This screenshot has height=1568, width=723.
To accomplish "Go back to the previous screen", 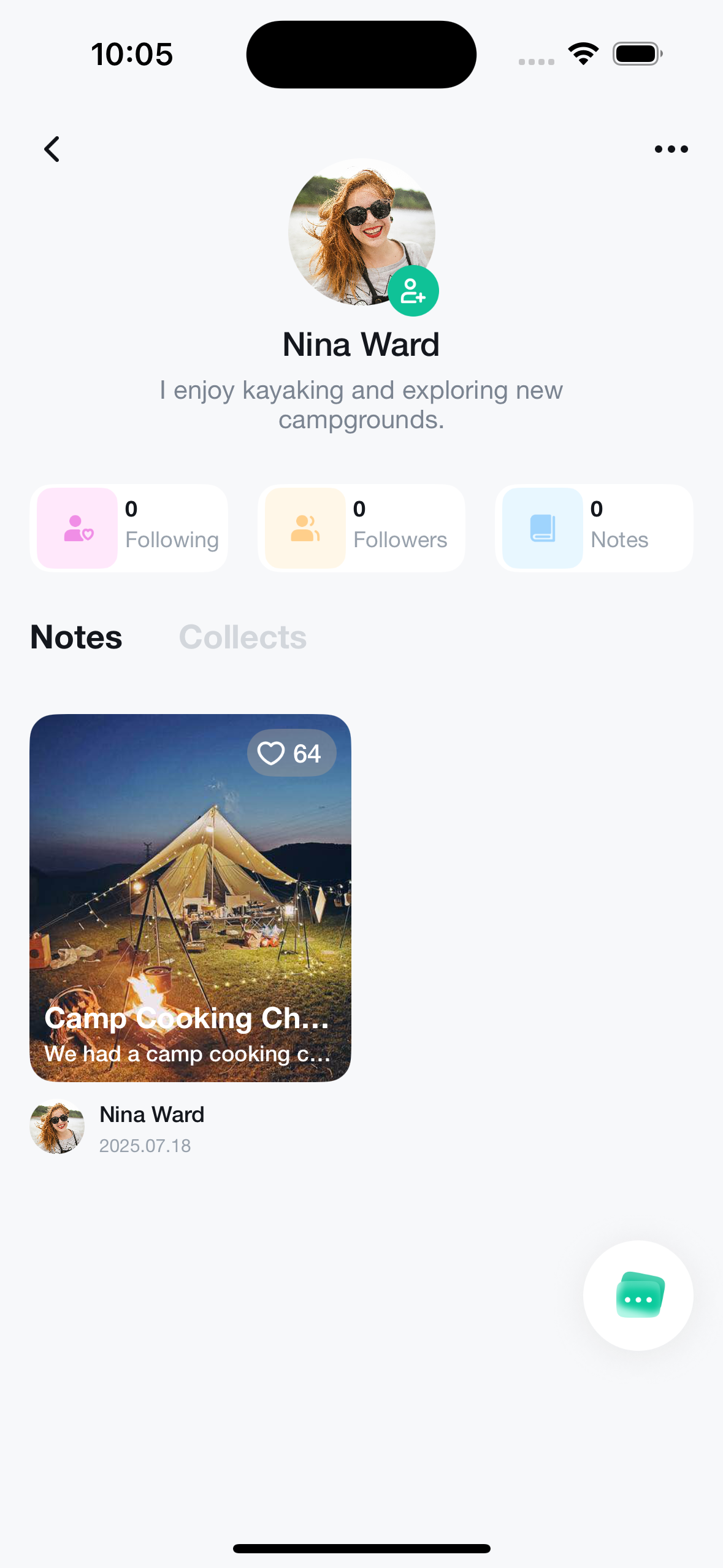I will [53, 149].
